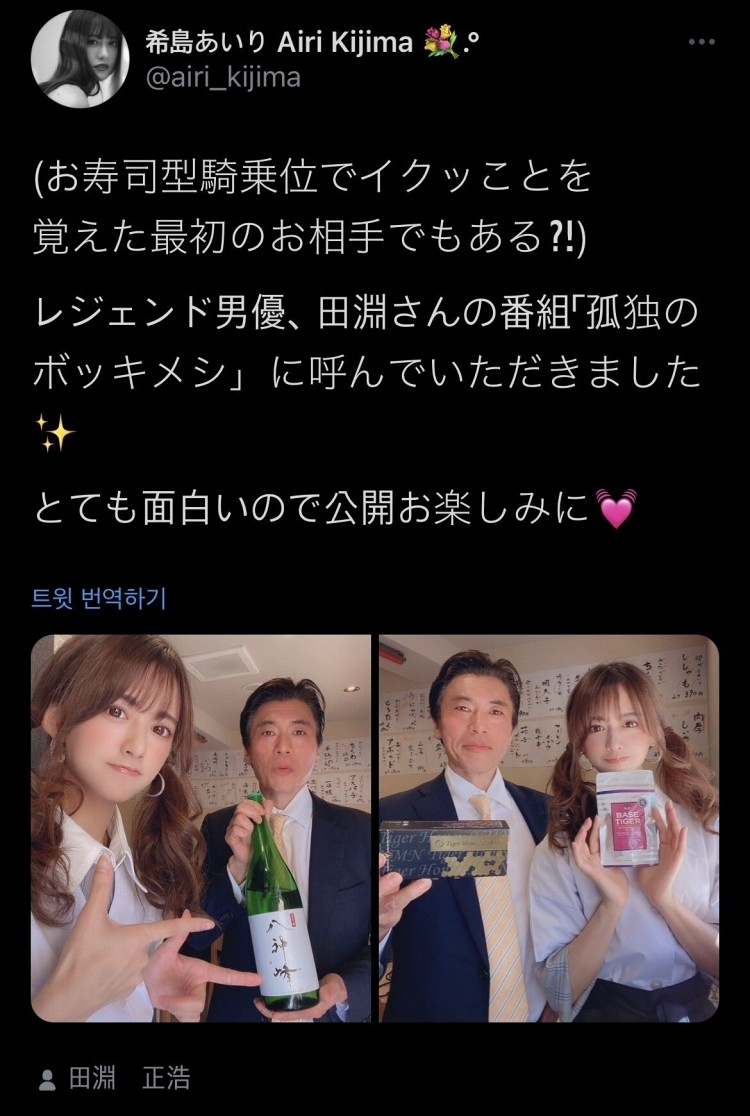Tap the @airi_kijima account name
Image resolution: width=750 pixels, height=1116 pixels.
tap(223, 77)
